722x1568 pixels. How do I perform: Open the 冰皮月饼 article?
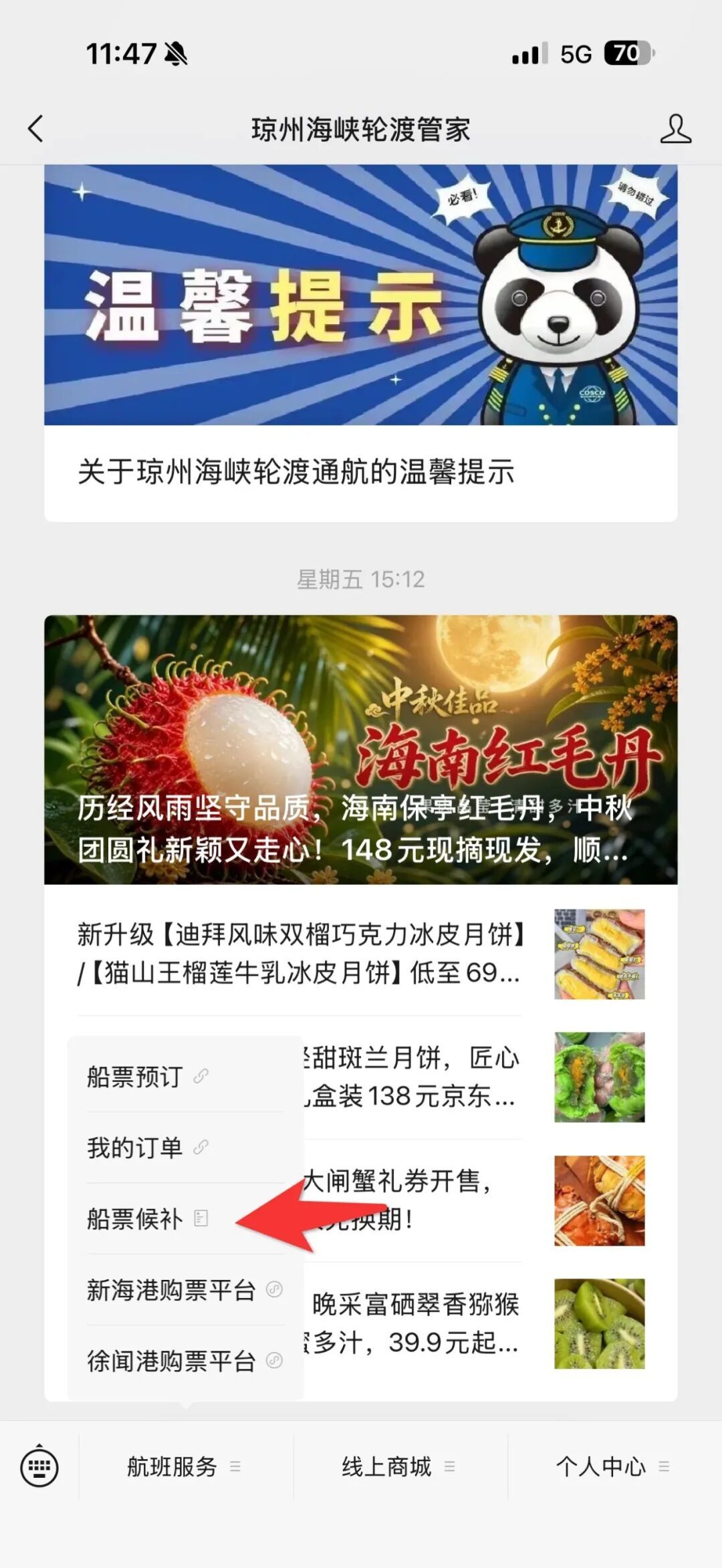pos(361,954)
